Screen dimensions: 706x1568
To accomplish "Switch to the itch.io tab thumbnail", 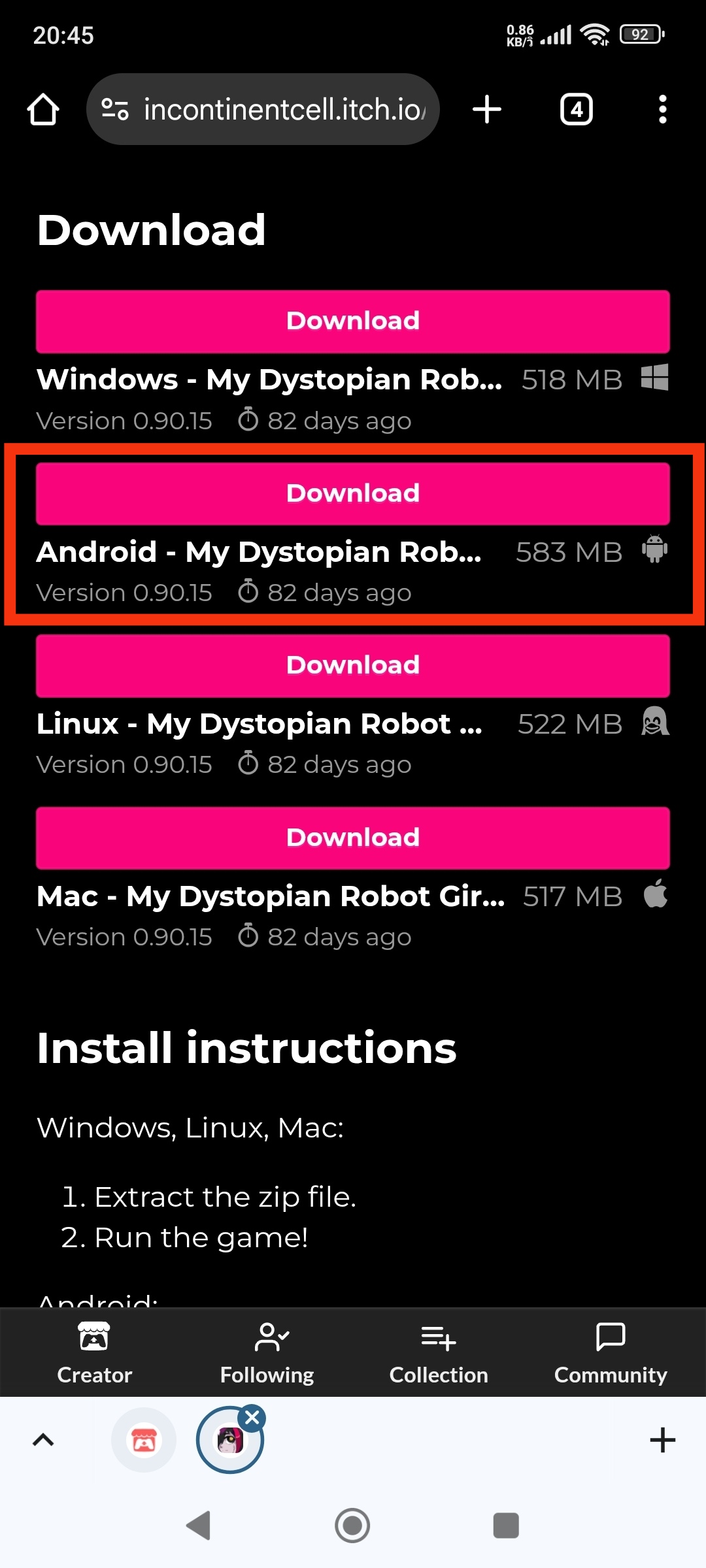I will (144, 1440).
